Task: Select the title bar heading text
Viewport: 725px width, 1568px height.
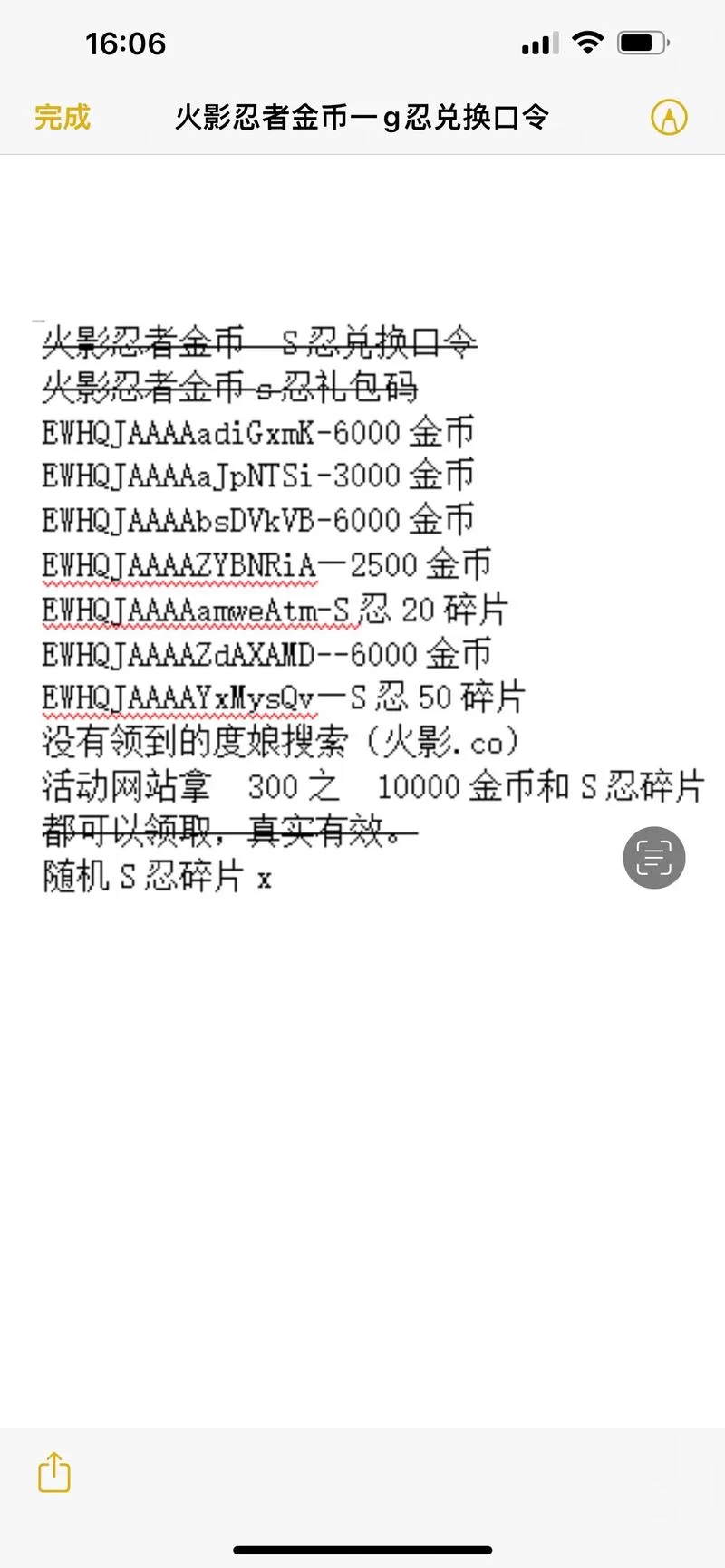Action: point(361,118)
